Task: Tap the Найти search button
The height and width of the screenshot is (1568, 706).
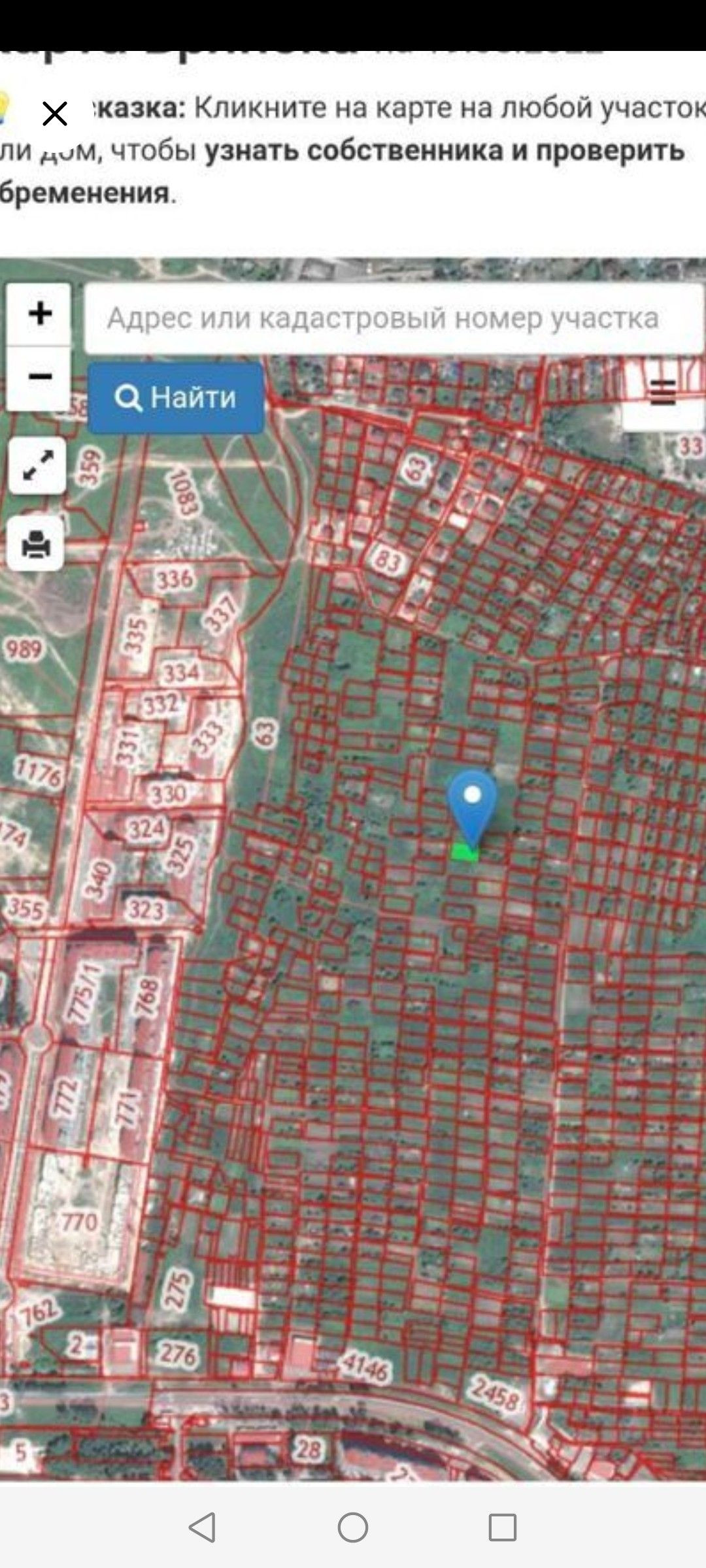Action: click(x=175, y=397)
